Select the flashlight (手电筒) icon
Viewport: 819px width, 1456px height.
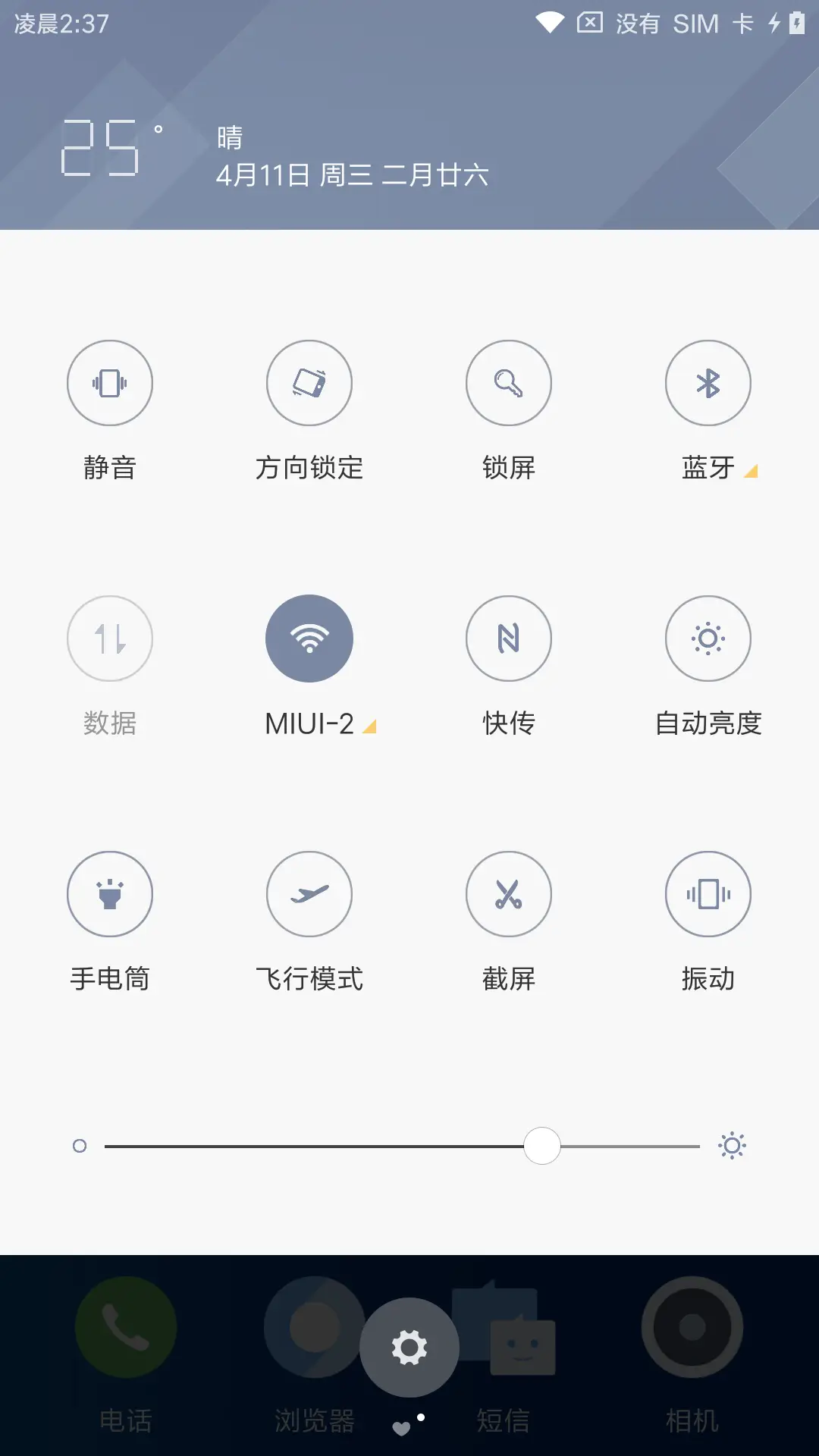click(109, 894)
